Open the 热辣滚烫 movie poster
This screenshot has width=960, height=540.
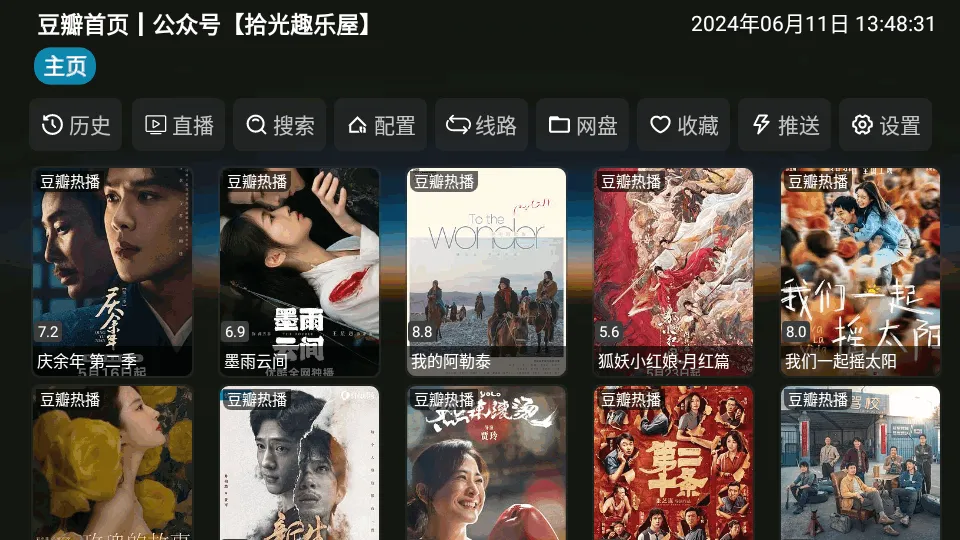486,464
